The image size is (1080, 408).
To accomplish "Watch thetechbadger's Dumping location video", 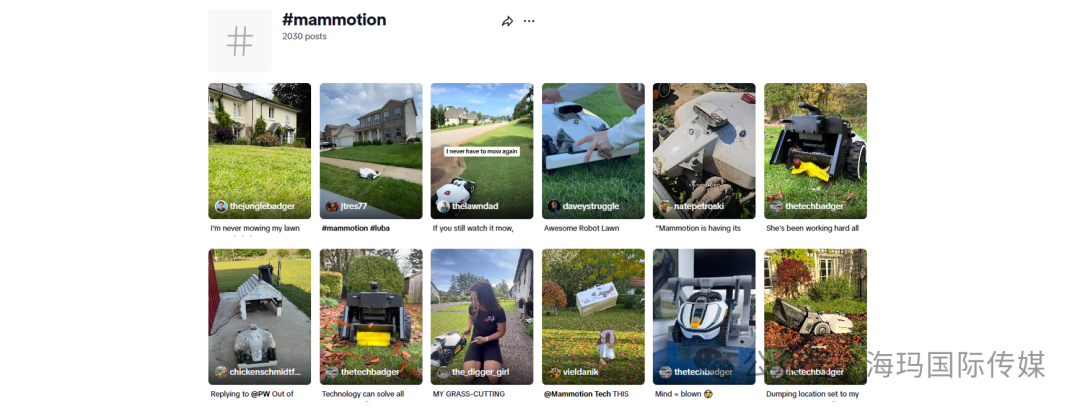I will click(x=815, y=316).
